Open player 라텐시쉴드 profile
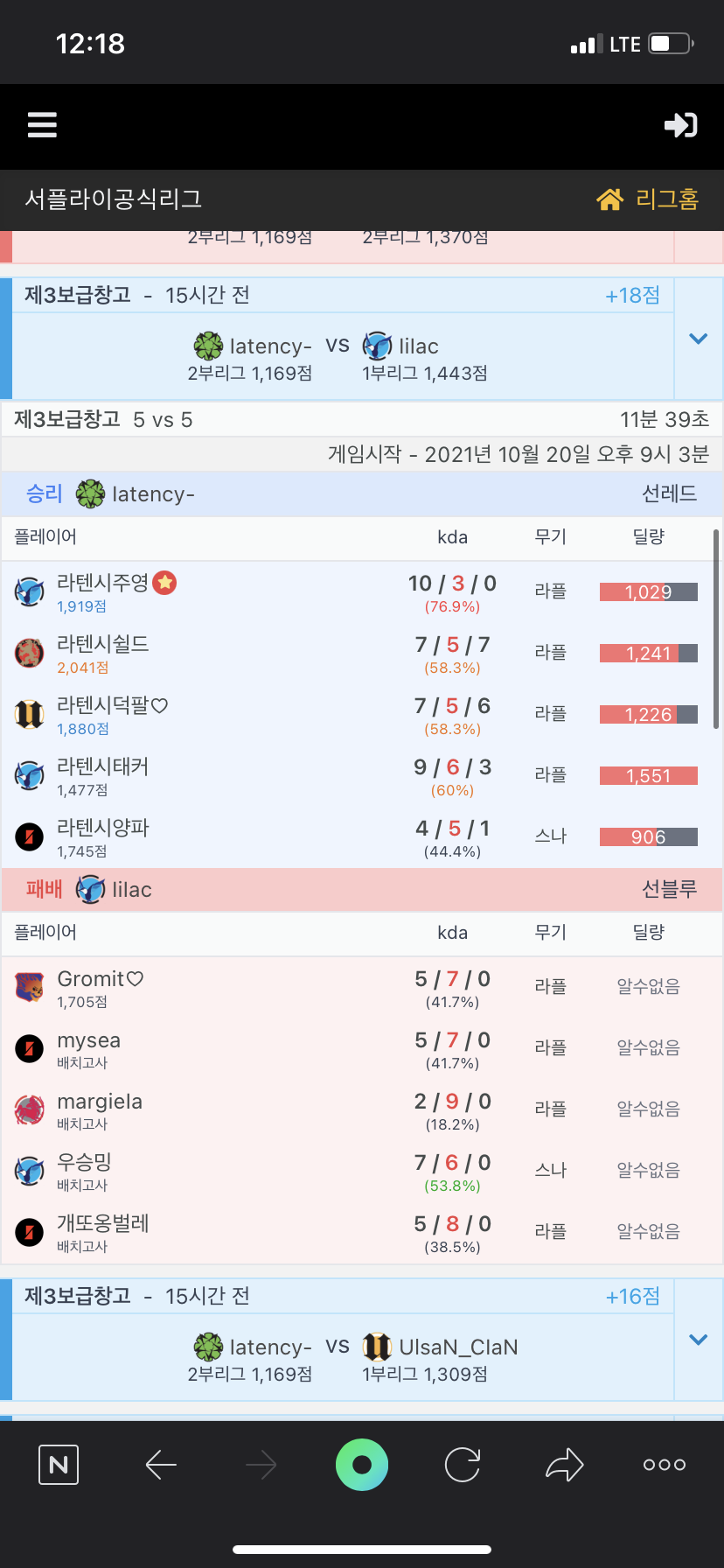 tap(102, 644)
